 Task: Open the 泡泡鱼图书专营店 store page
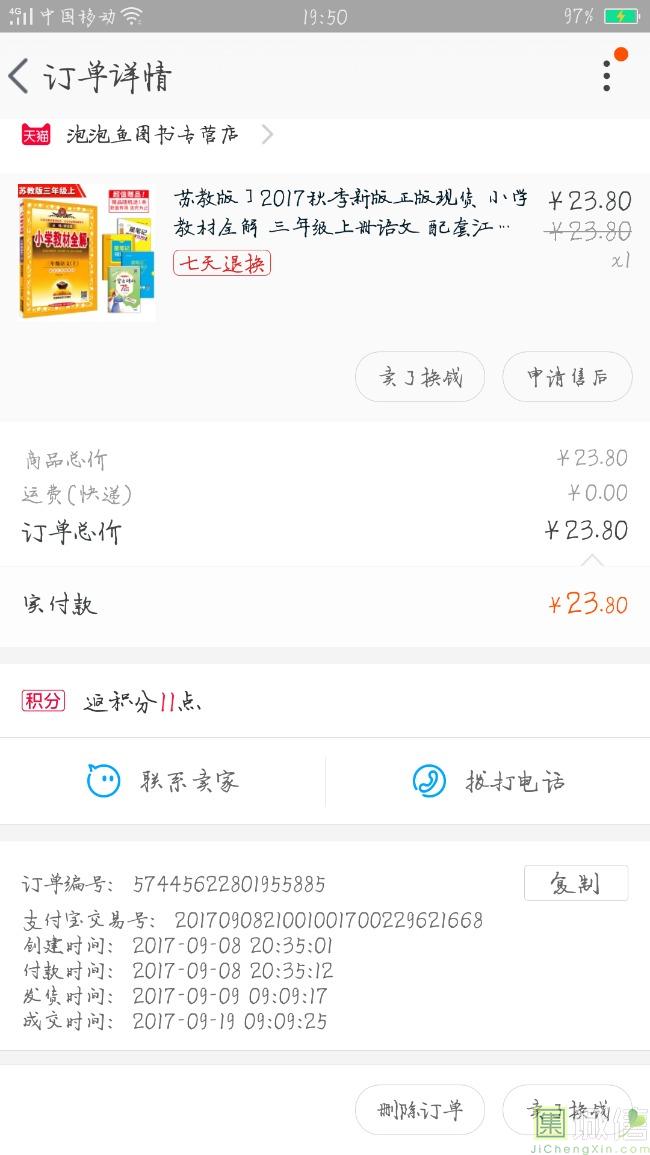click(150, 134)
